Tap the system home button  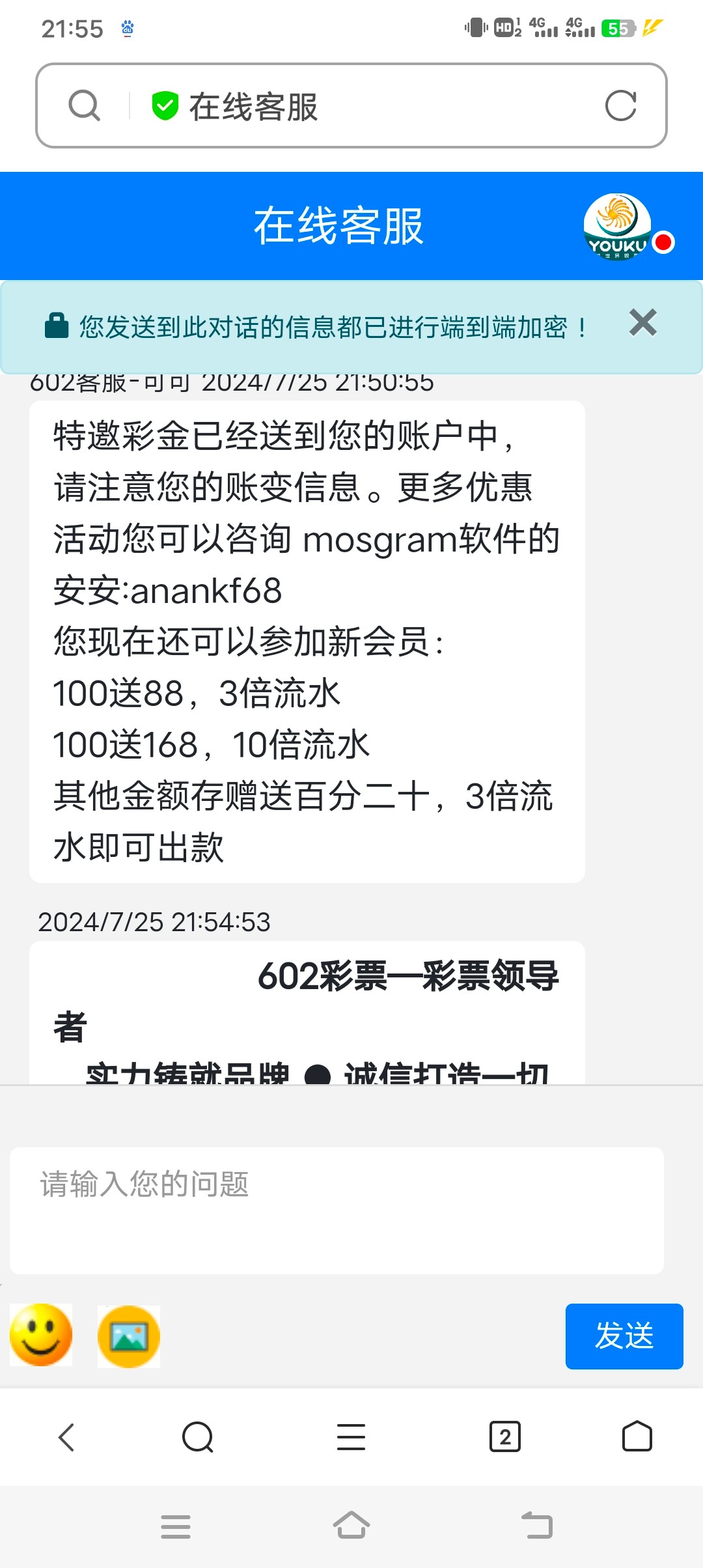351,1525
